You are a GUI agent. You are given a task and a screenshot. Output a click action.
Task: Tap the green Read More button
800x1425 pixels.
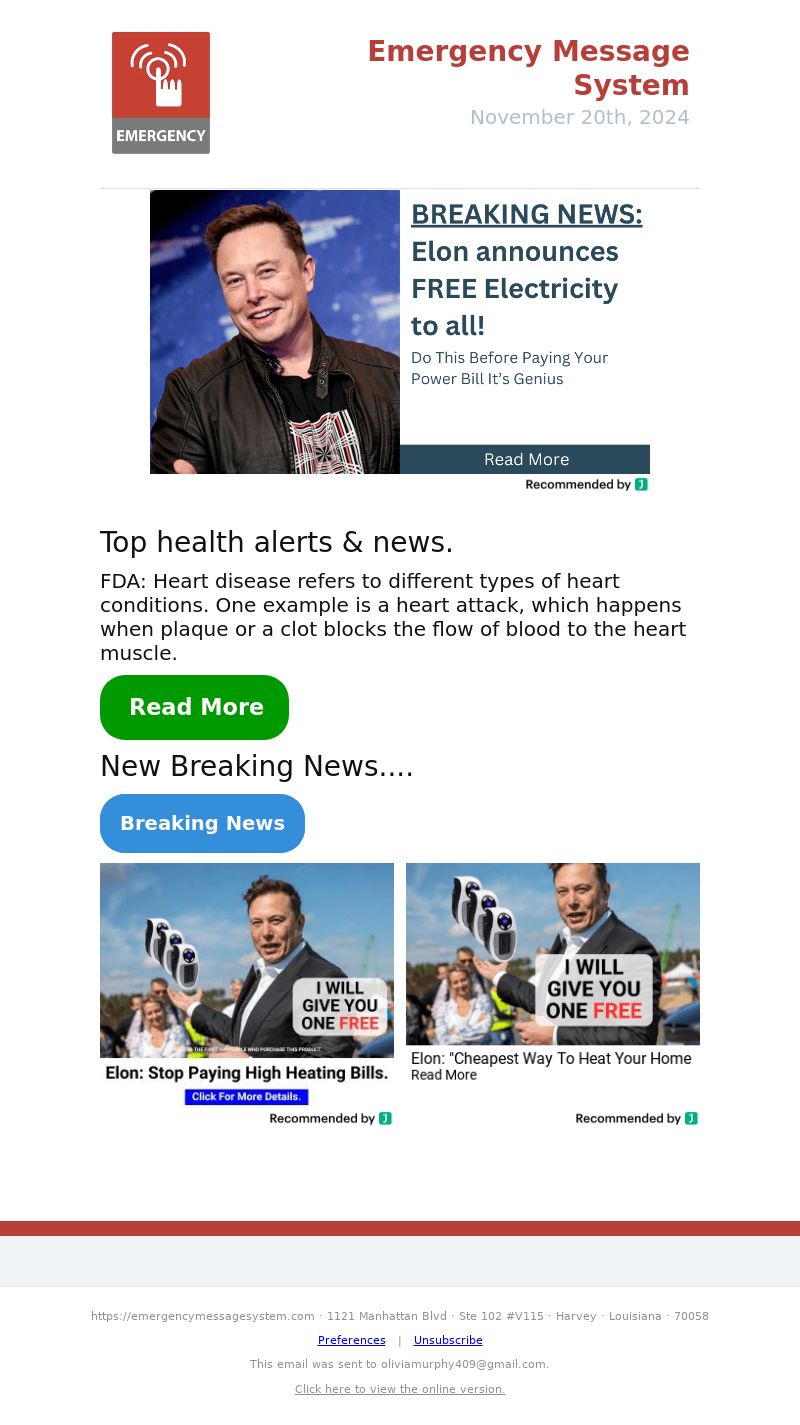tap(194, 707)
